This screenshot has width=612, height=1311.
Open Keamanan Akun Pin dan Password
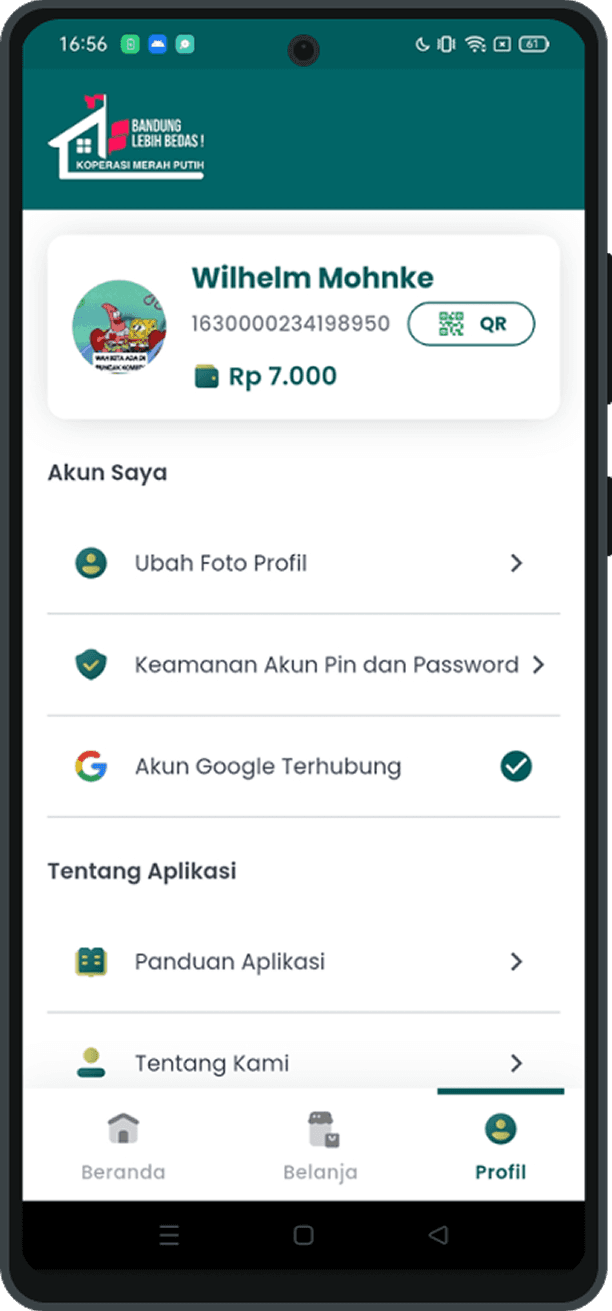(x=303, y=665)
